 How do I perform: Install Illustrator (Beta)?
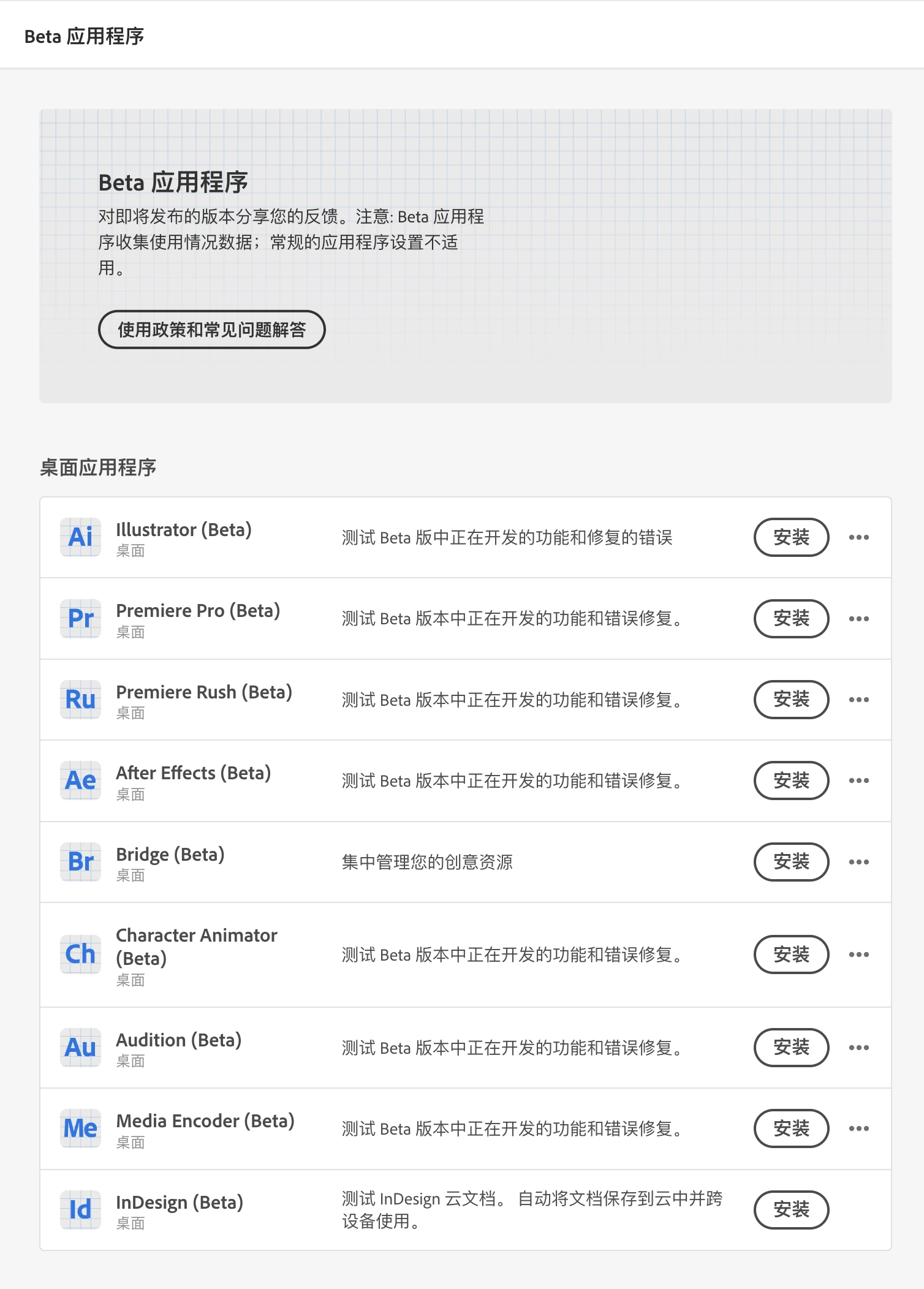tap(790, 537)
